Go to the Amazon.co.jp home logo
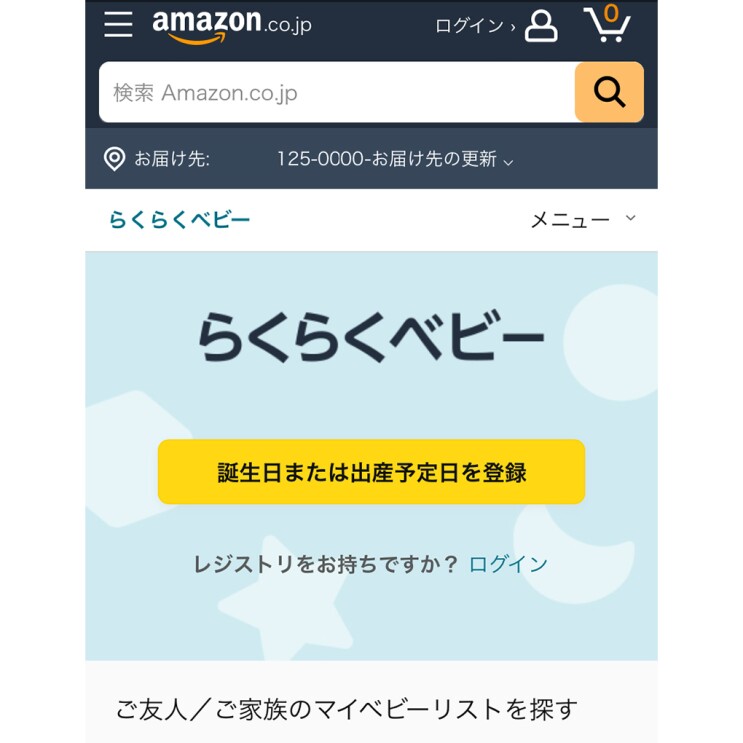The image size is (743, 743). [231, 26]
